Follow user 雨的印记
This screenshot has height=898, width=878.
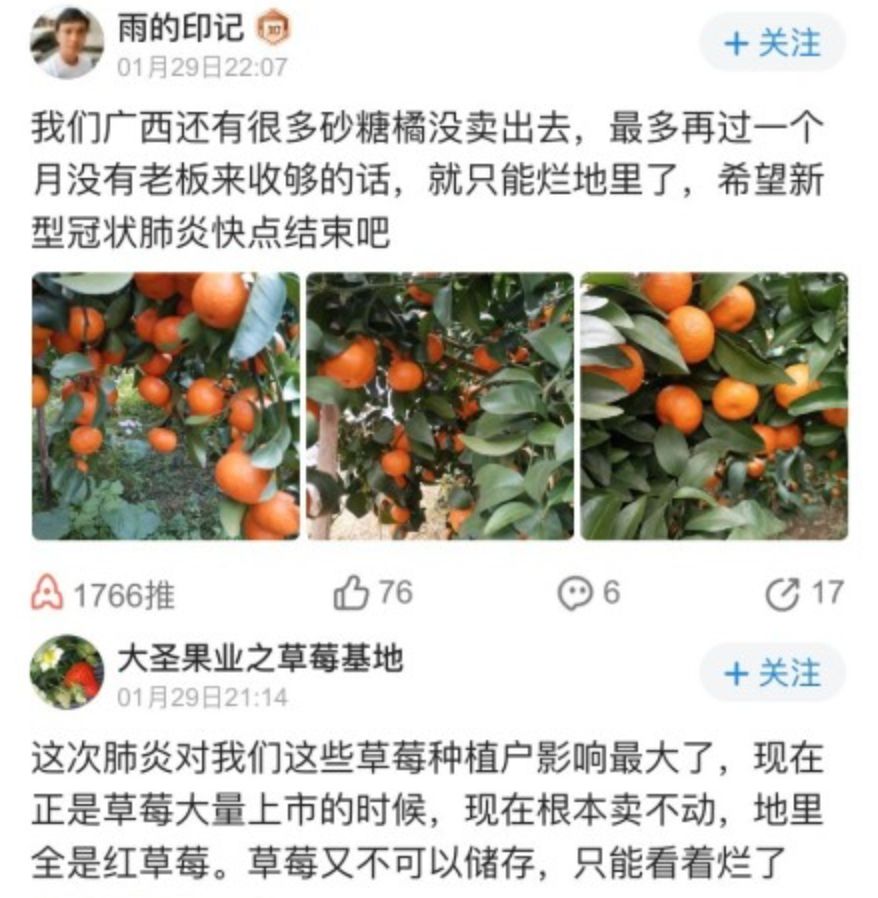click(772, 43)
